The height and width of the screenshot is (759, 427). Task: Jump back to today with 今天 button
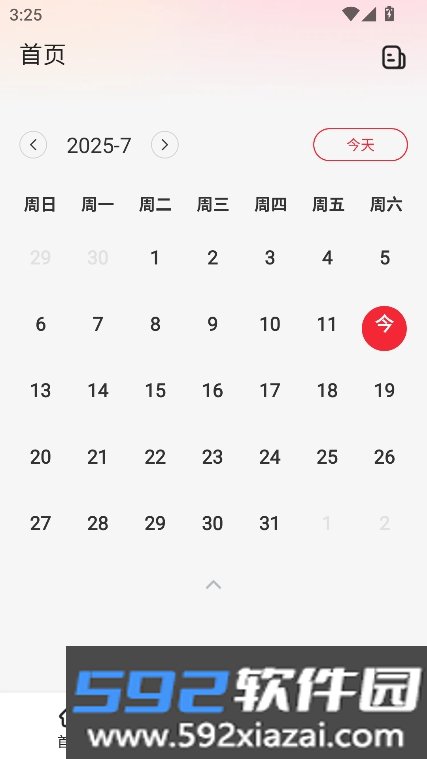coord(361,144)
